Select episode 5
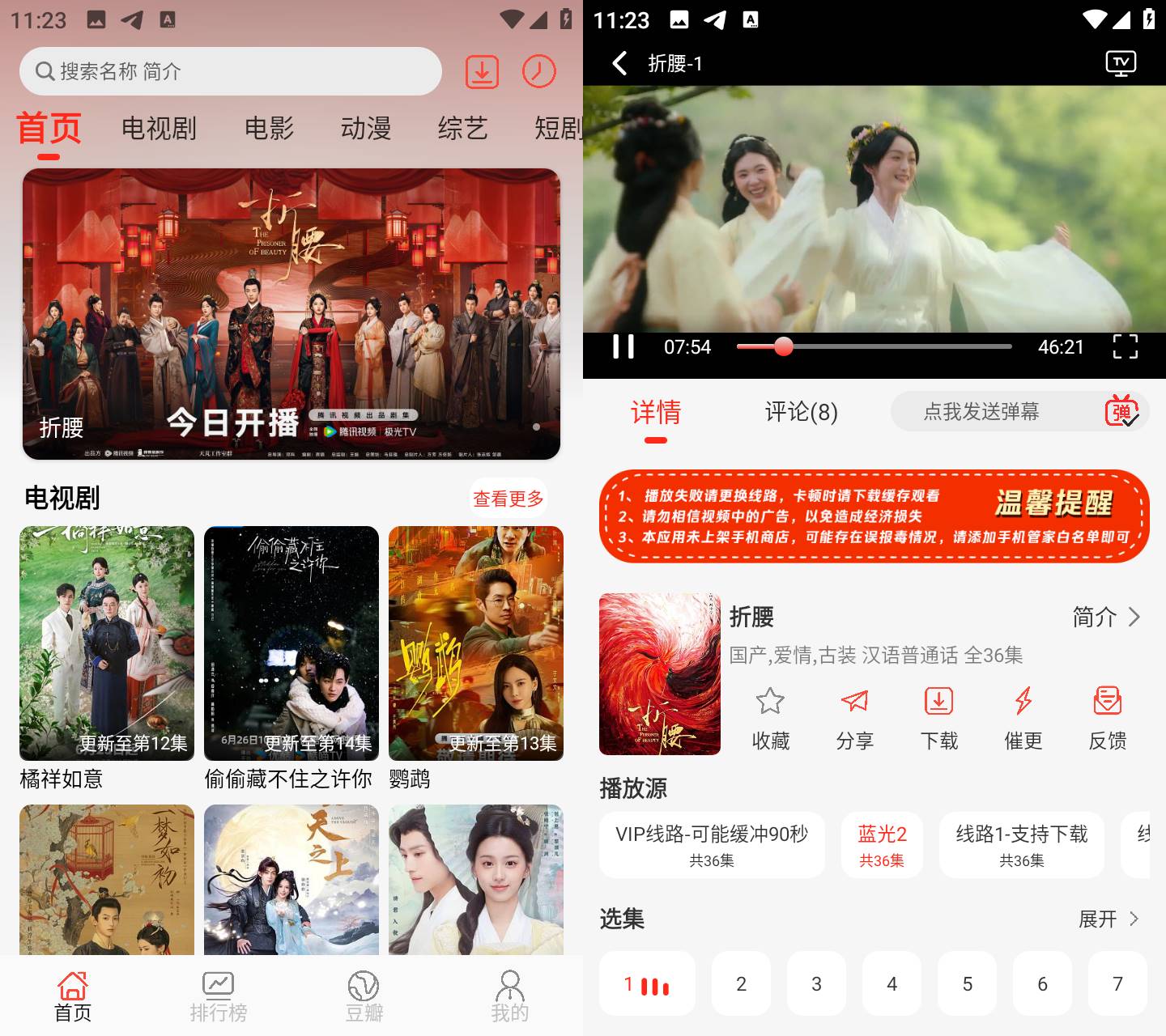This screenshot has height=1036, width=1166. coord(967,984)
